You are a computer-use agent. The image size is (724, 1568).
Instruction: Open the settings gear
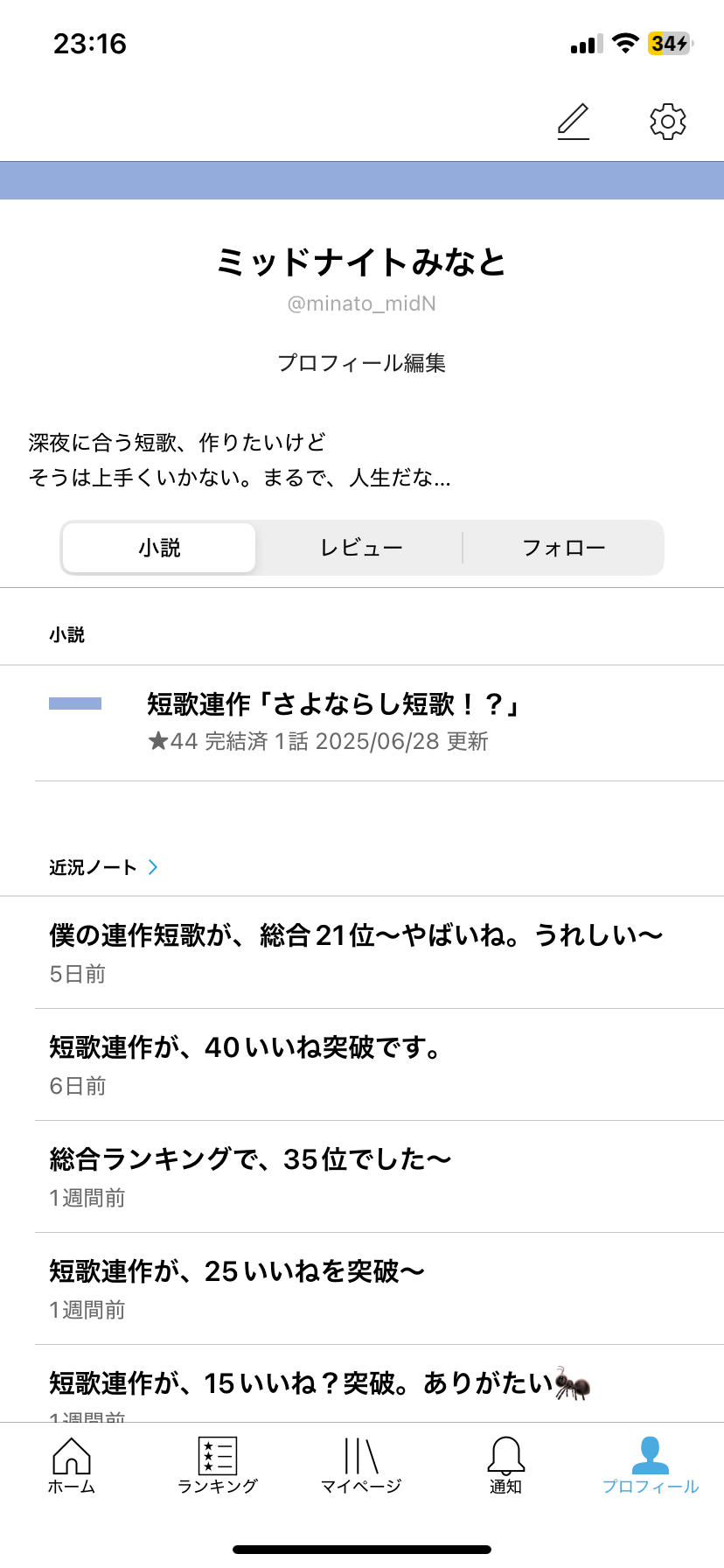point(668,122)
